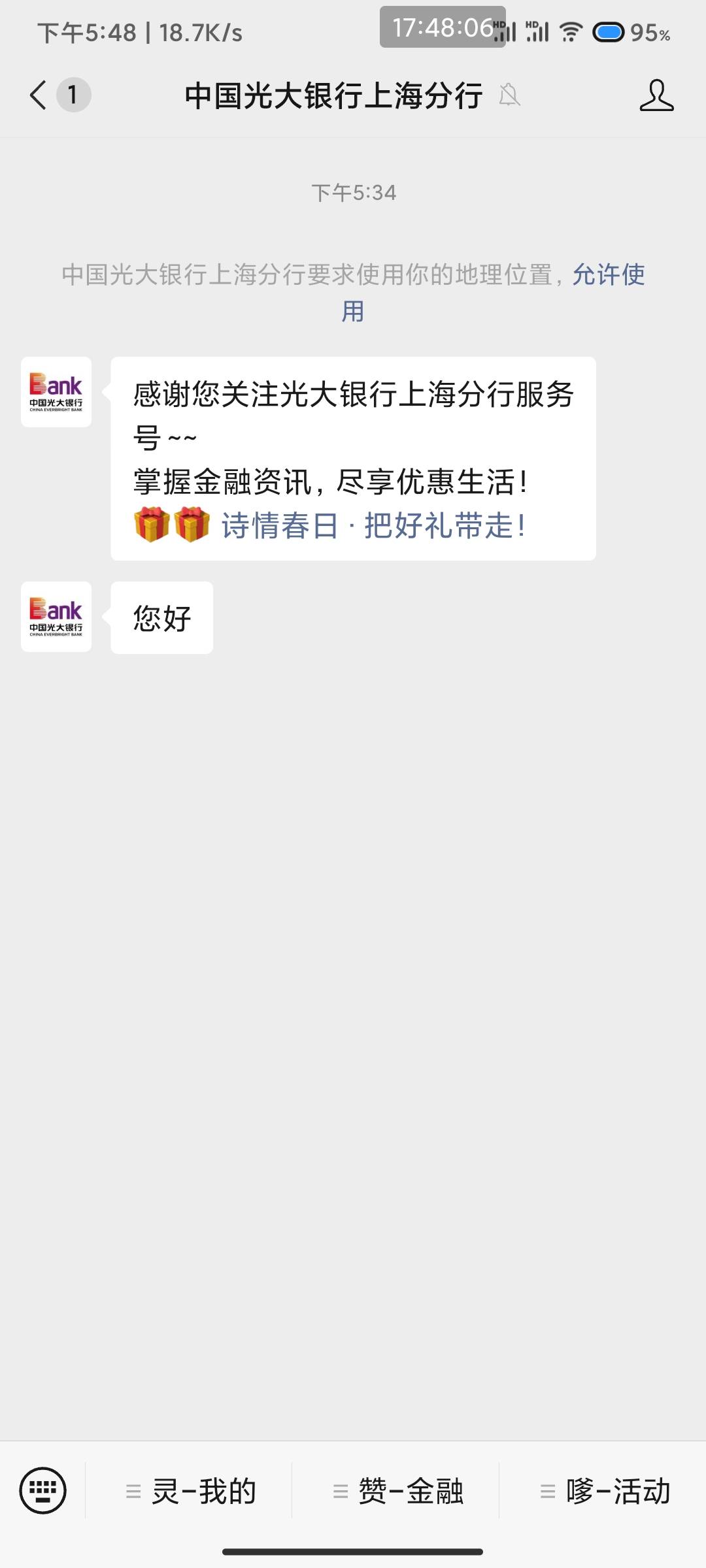The width and height of the screenshot is (706, 1568).
Task: Open the 诗情春日·把好礼带走 link
Action: click(373, 526)
